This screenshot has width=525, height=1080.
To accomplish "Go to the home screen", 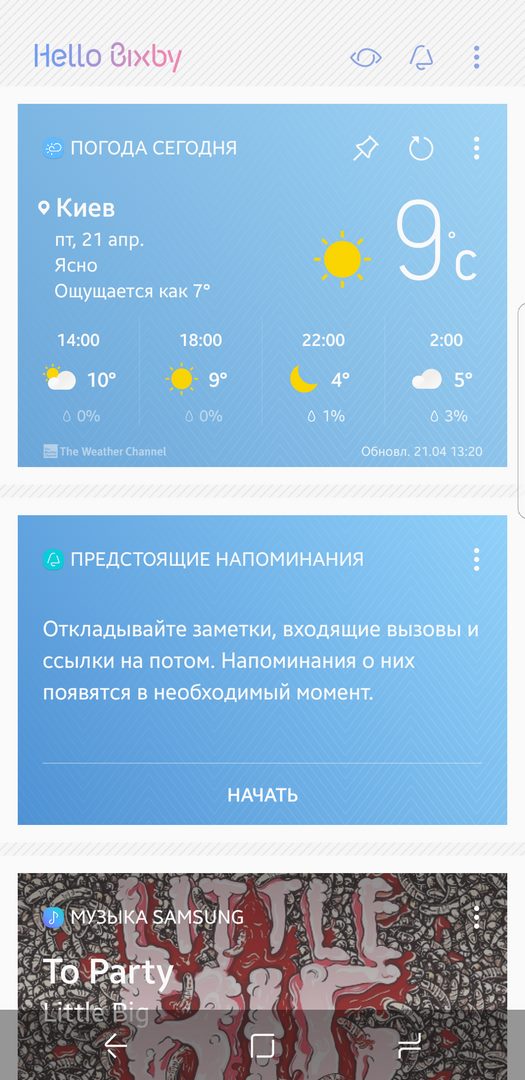I will click(262, 1046).
